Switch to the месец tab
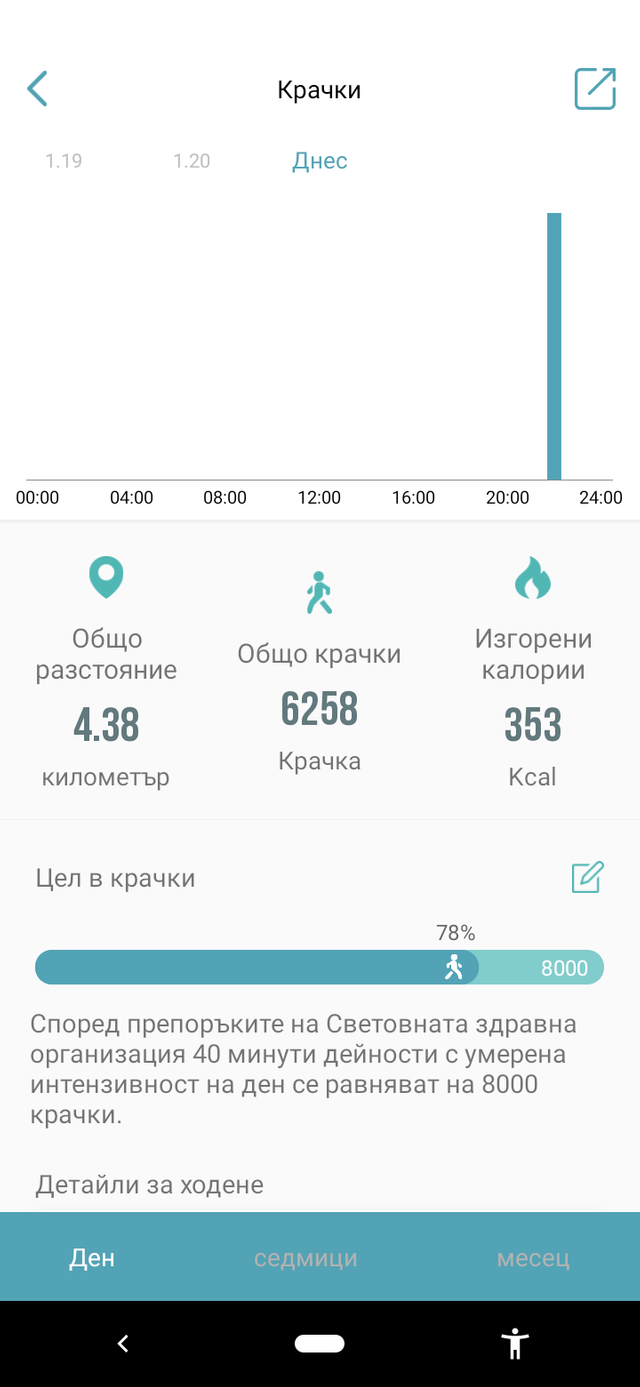Screen dimensions: 640x1387 coord(533,1258)
